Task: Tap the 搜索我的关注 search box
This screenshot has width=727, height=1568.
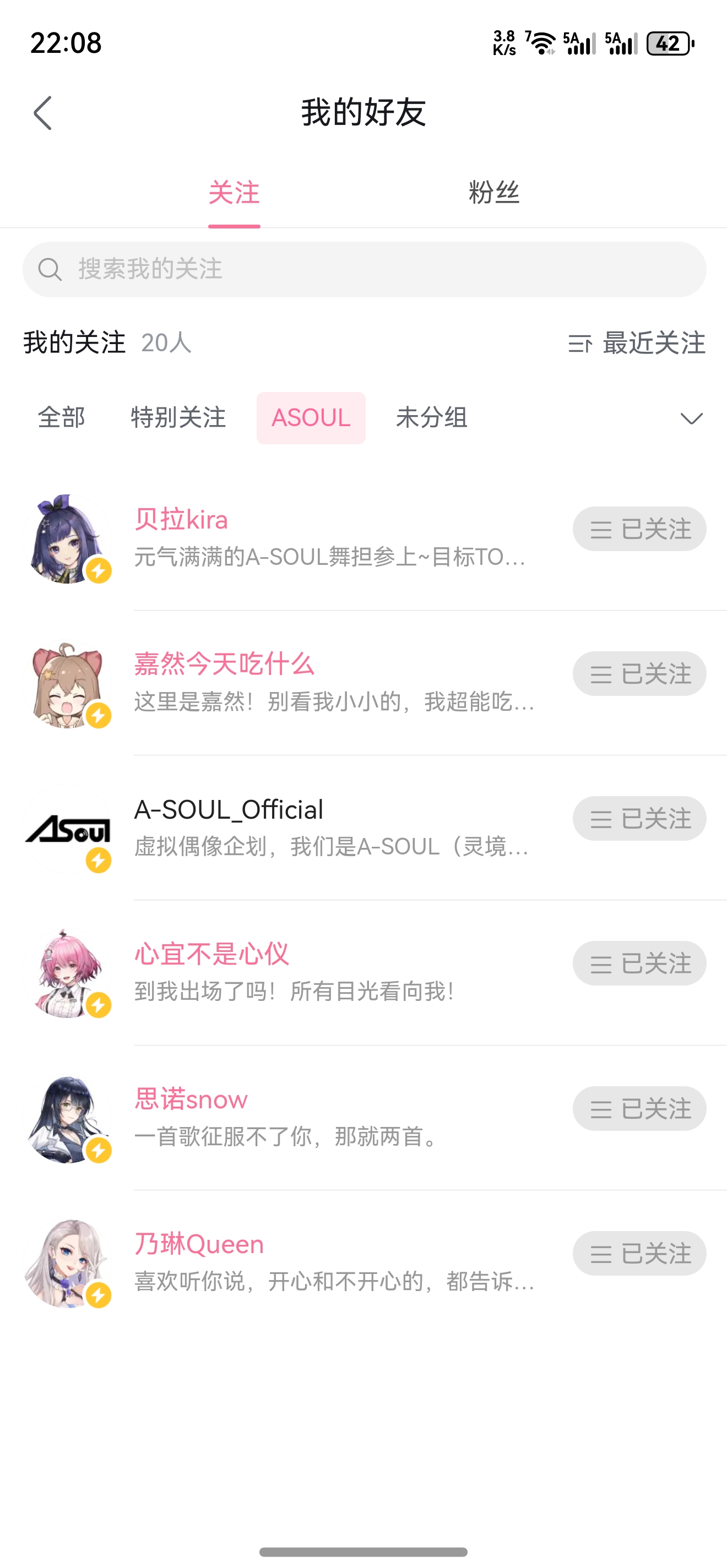Action: pos(364,269)
